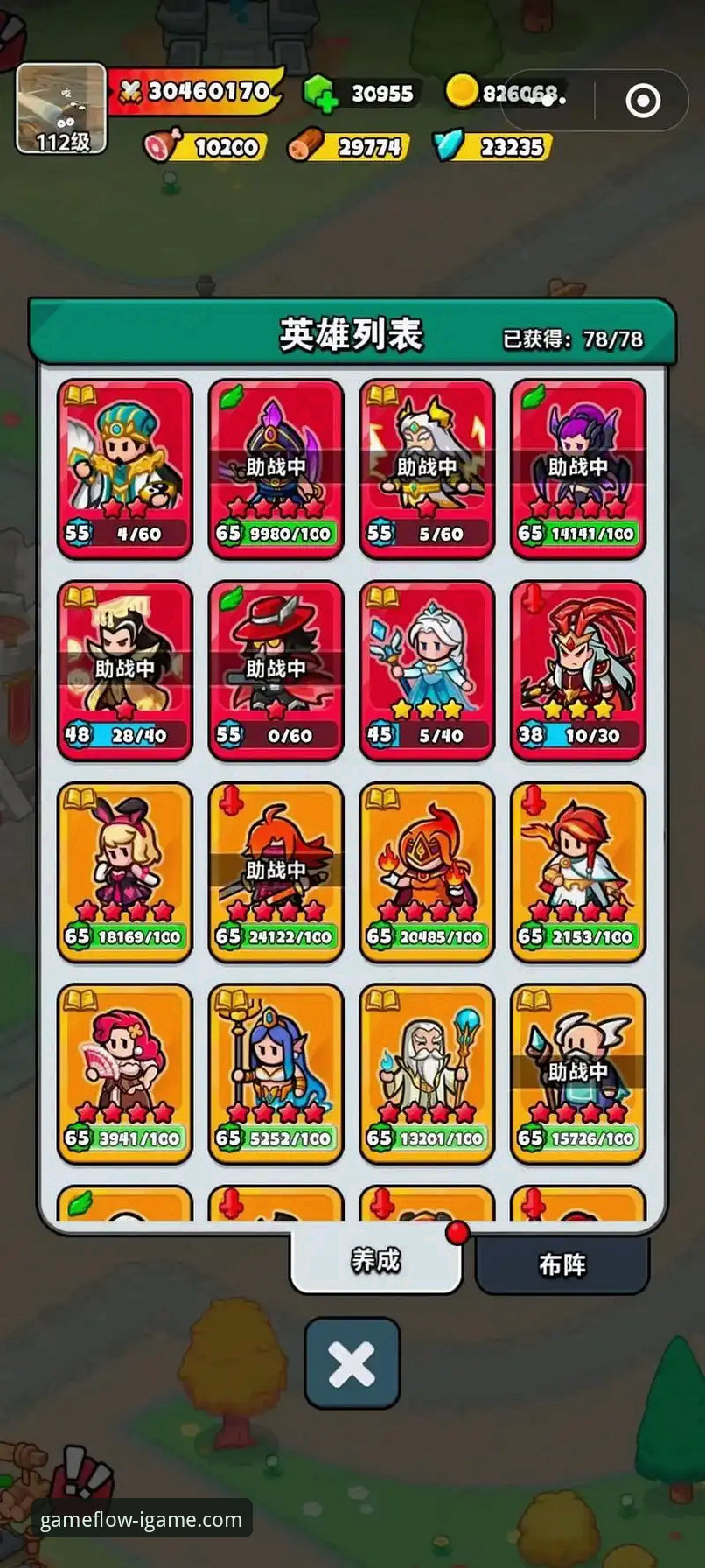705x1568 pixels.
Task: Switch to the 布阵 tab
Action: (562, 1264)
